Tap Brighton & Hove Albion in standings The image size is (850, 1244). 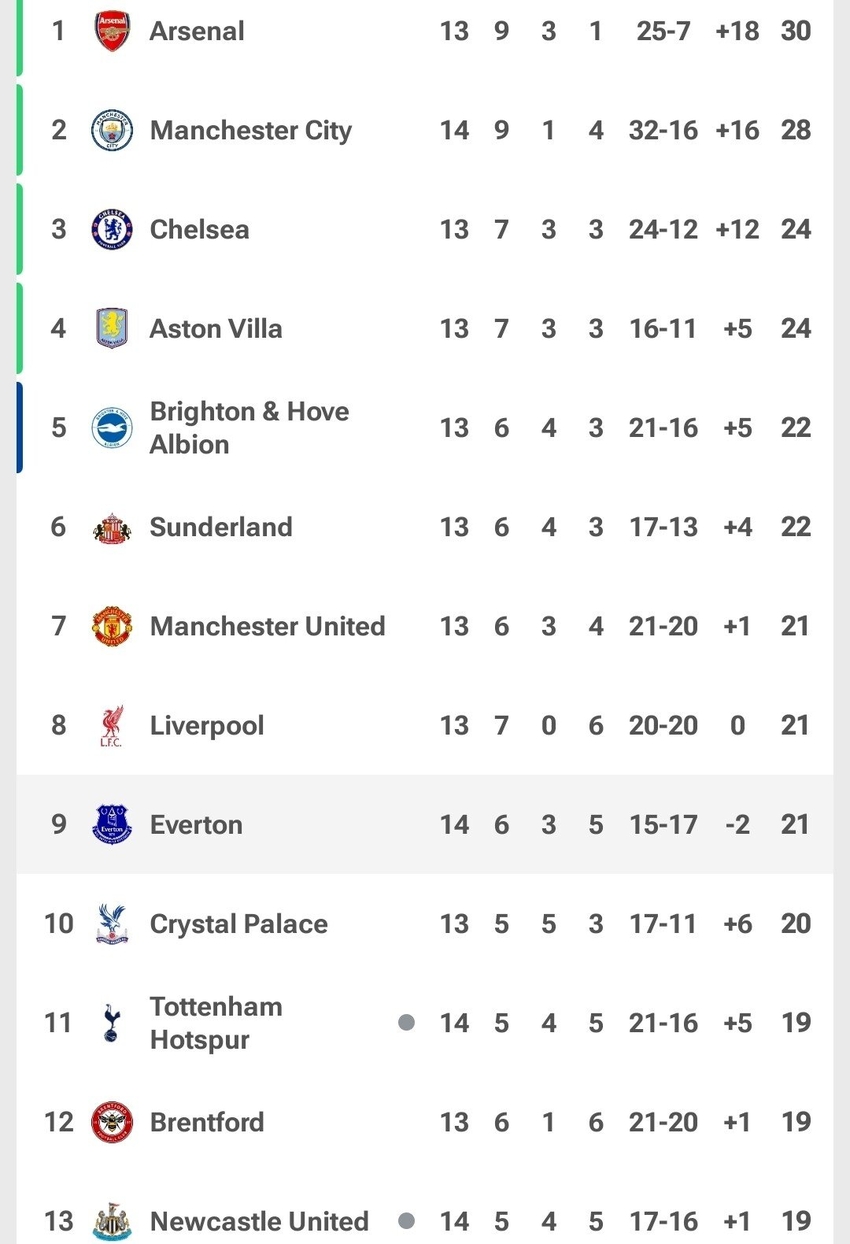(249, 428)
